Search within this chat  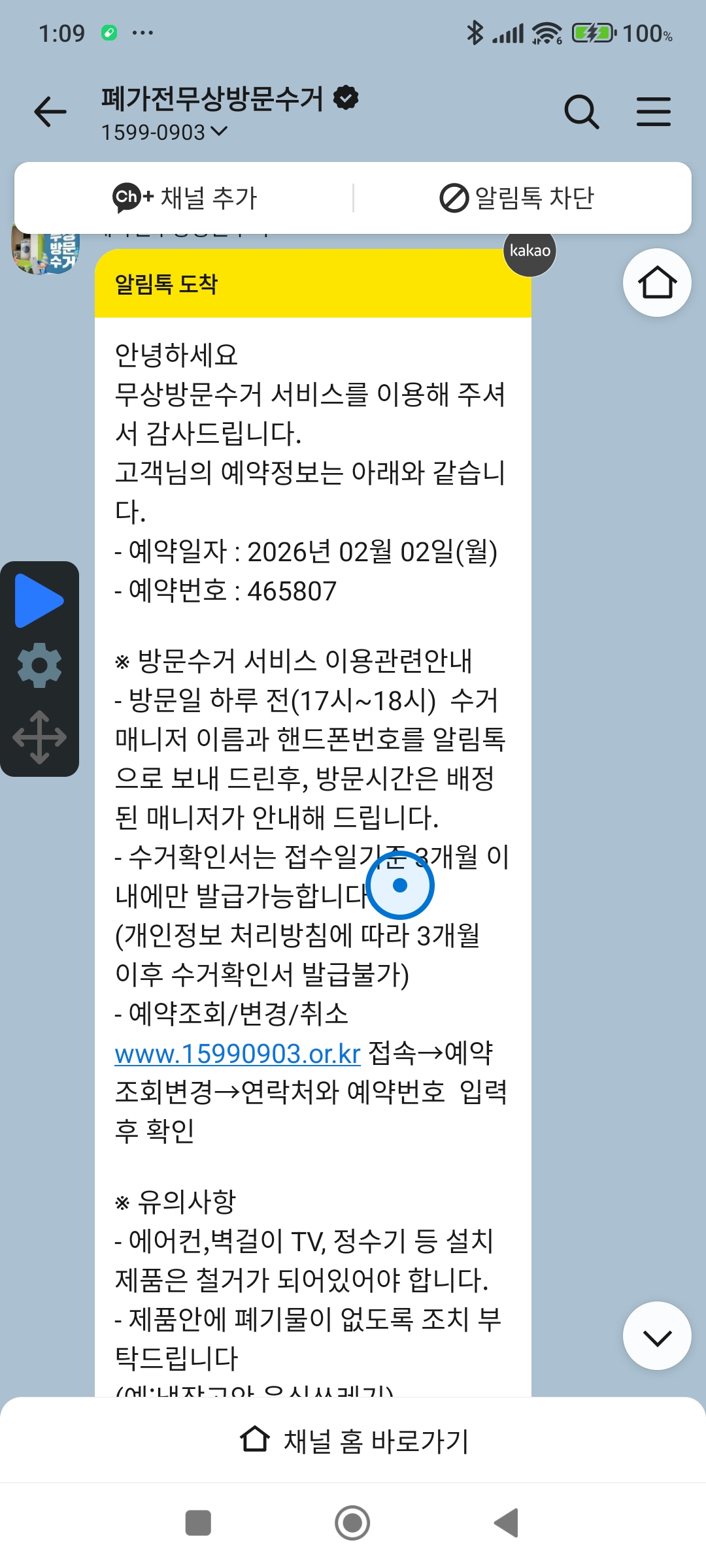point(581,112)
